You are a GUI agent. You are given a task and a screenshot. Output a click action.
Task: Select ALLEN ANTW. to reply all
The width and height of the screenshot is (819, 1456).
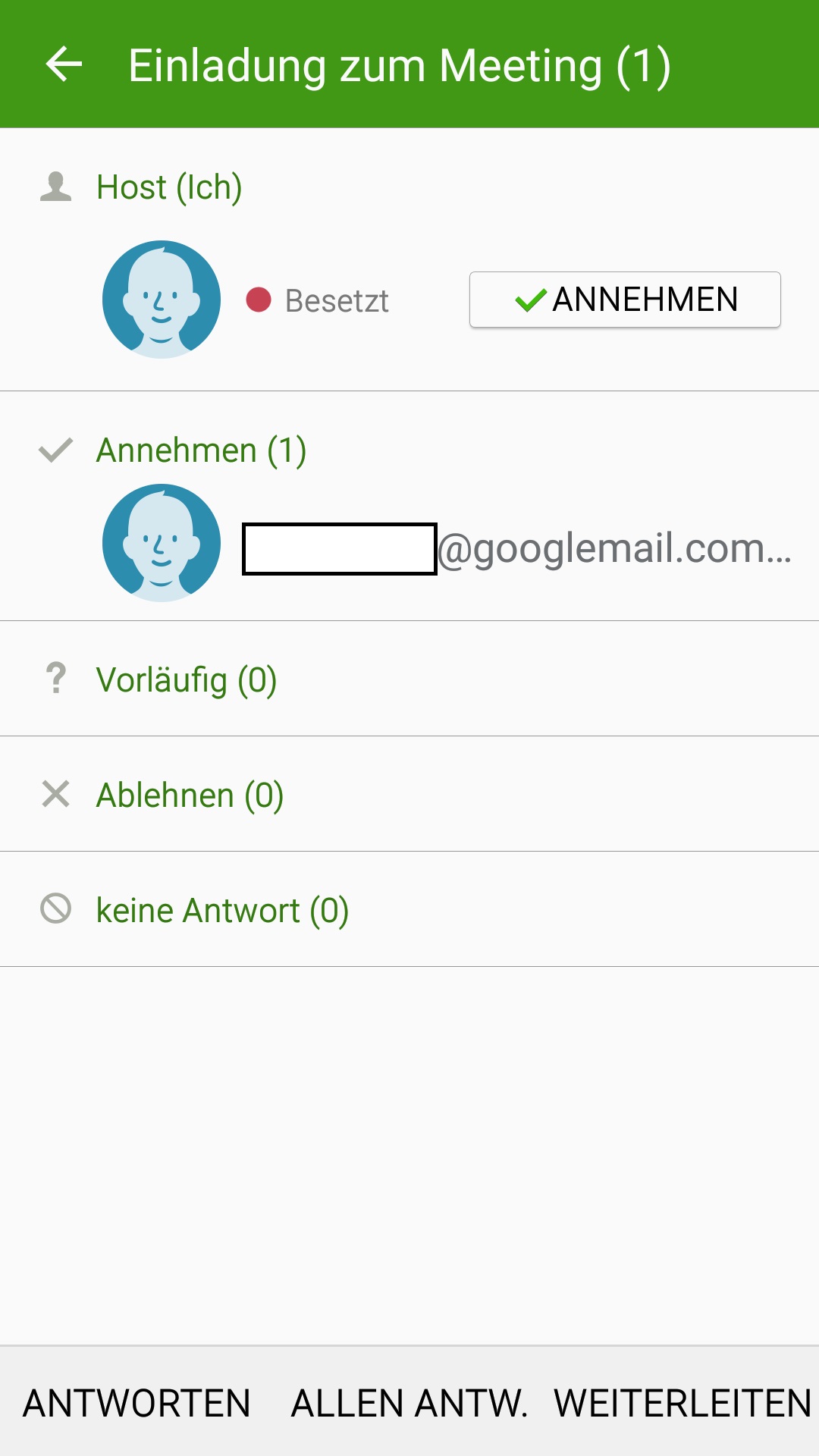(409, 1403)
